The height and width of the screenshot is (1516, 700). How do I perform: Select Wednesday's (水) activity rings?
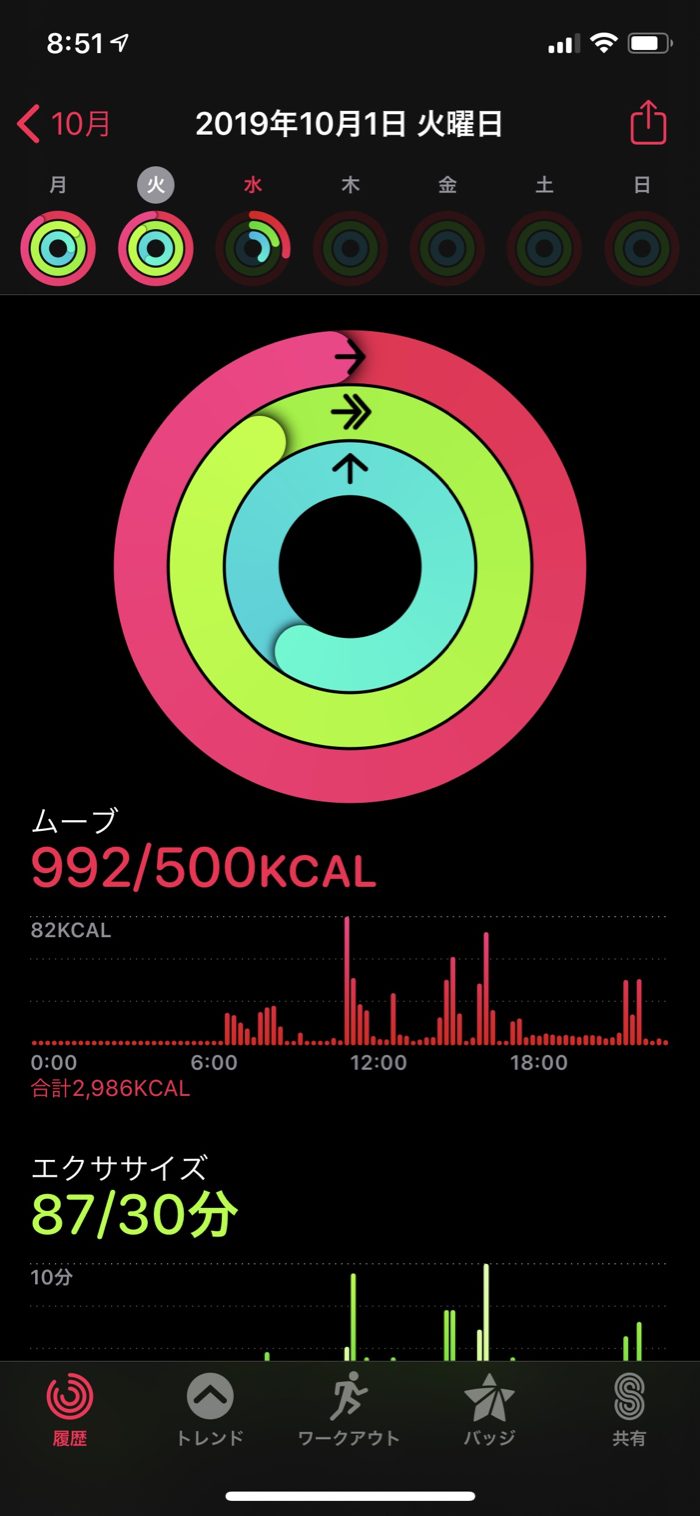tap(253, 249)
